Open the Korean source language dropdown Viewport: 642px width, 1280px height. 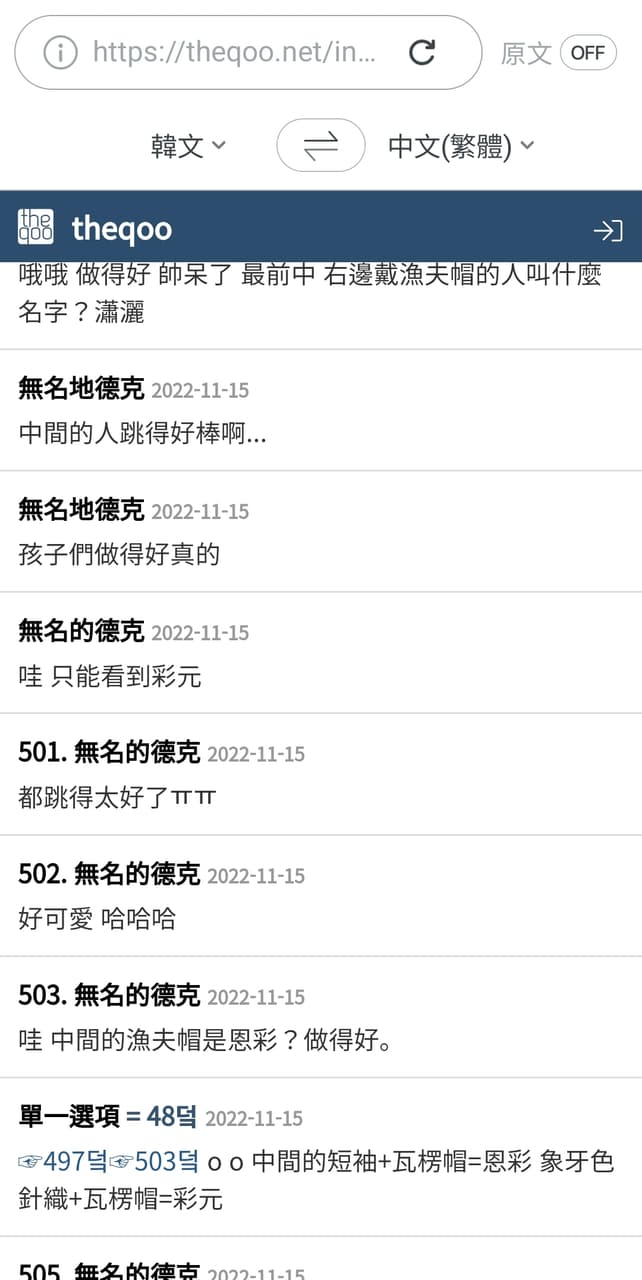point(188,147)
